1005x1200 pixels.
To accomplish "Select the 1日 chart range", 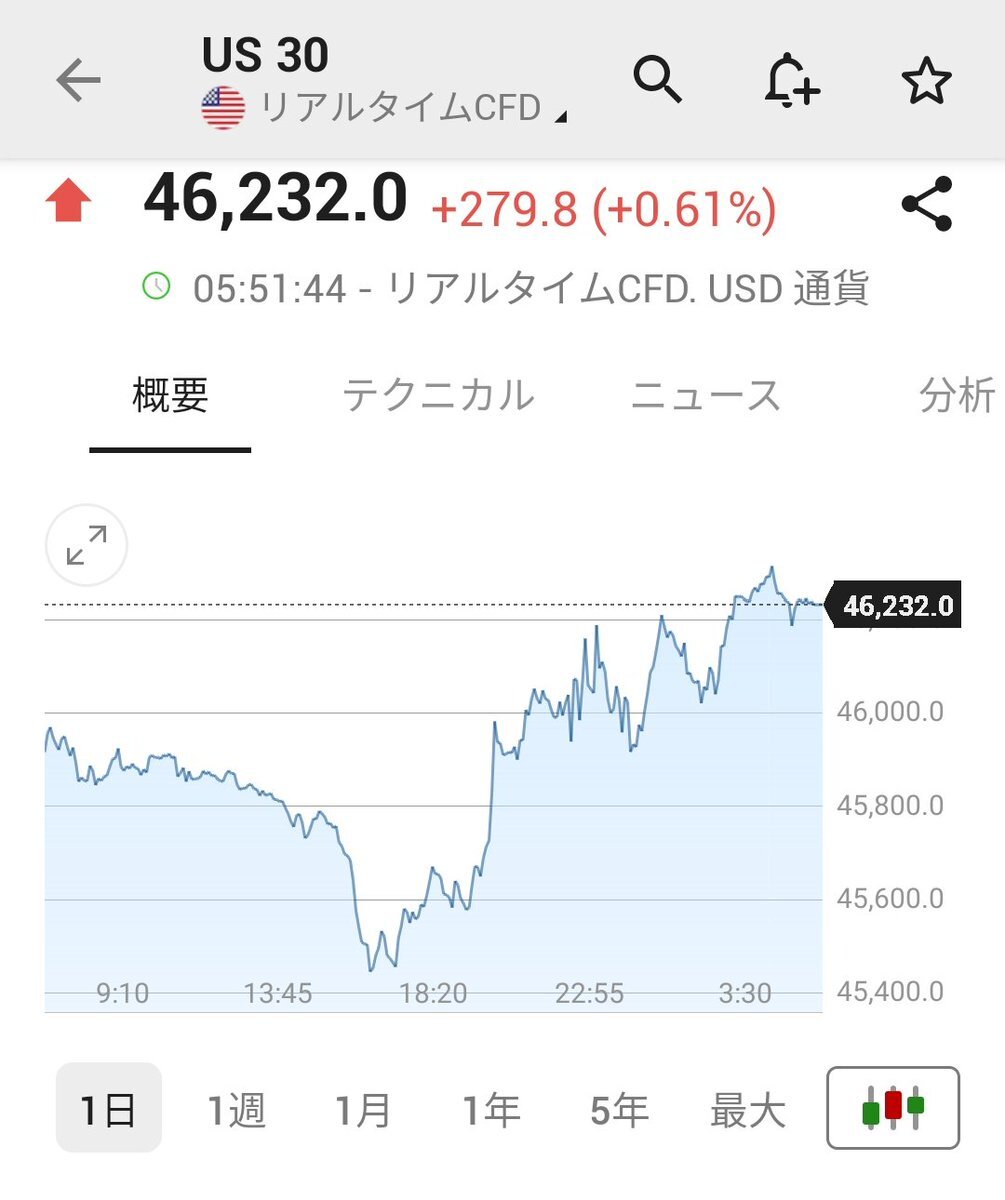I will pyautogui.click(x=108, y=1109).
